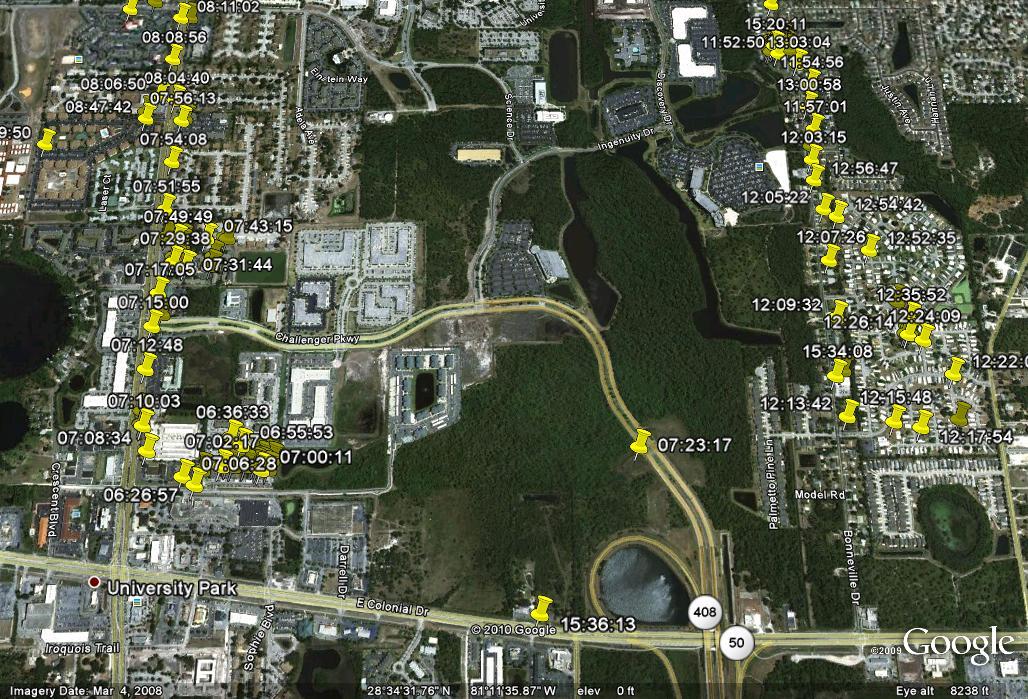The height and width of the screenshot is (699, 1028).
Task: Open the 12:52:35 pushpin placemark
Action: point(870,244)
